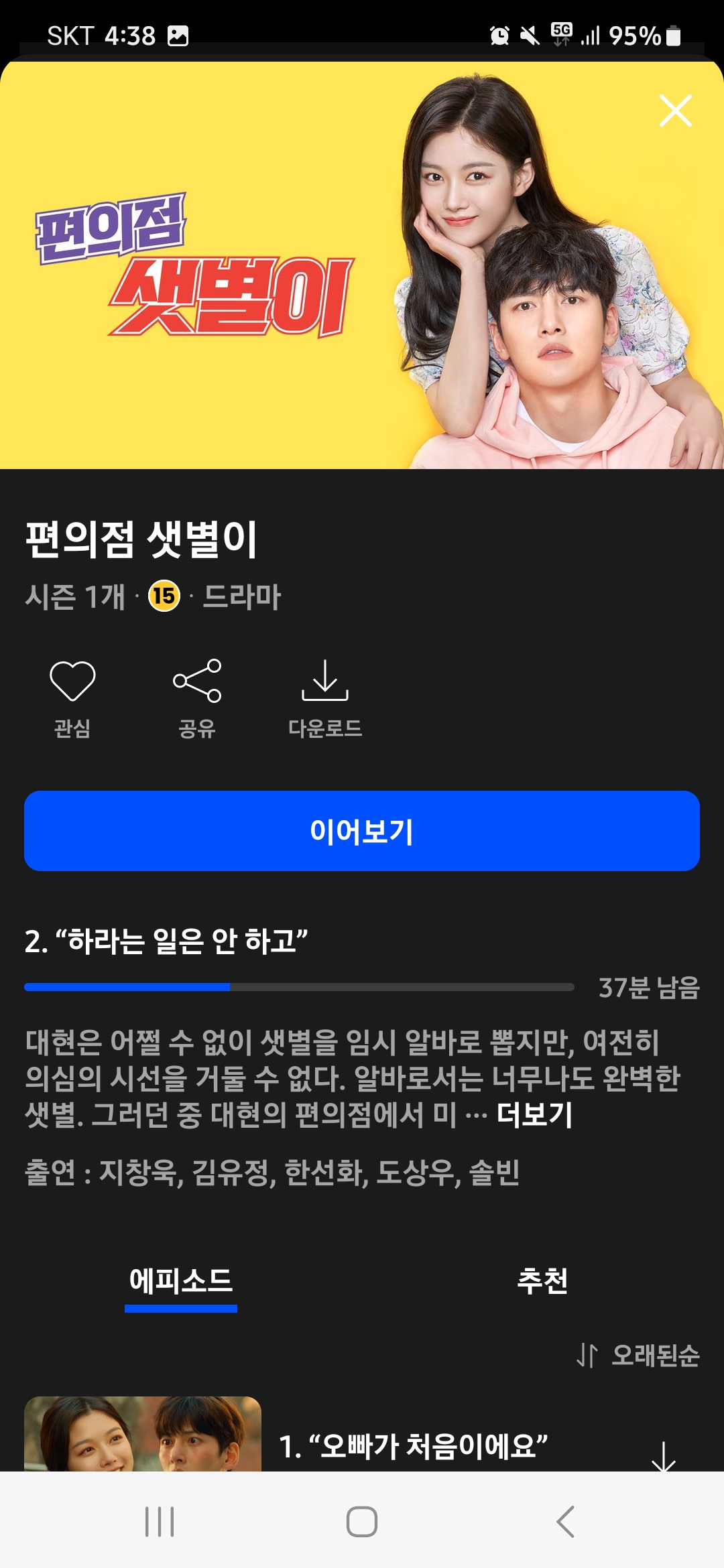Switch to the 에피소드 tab
The width and height of the screenshot is (724, 1568).
coord(181,1281)
